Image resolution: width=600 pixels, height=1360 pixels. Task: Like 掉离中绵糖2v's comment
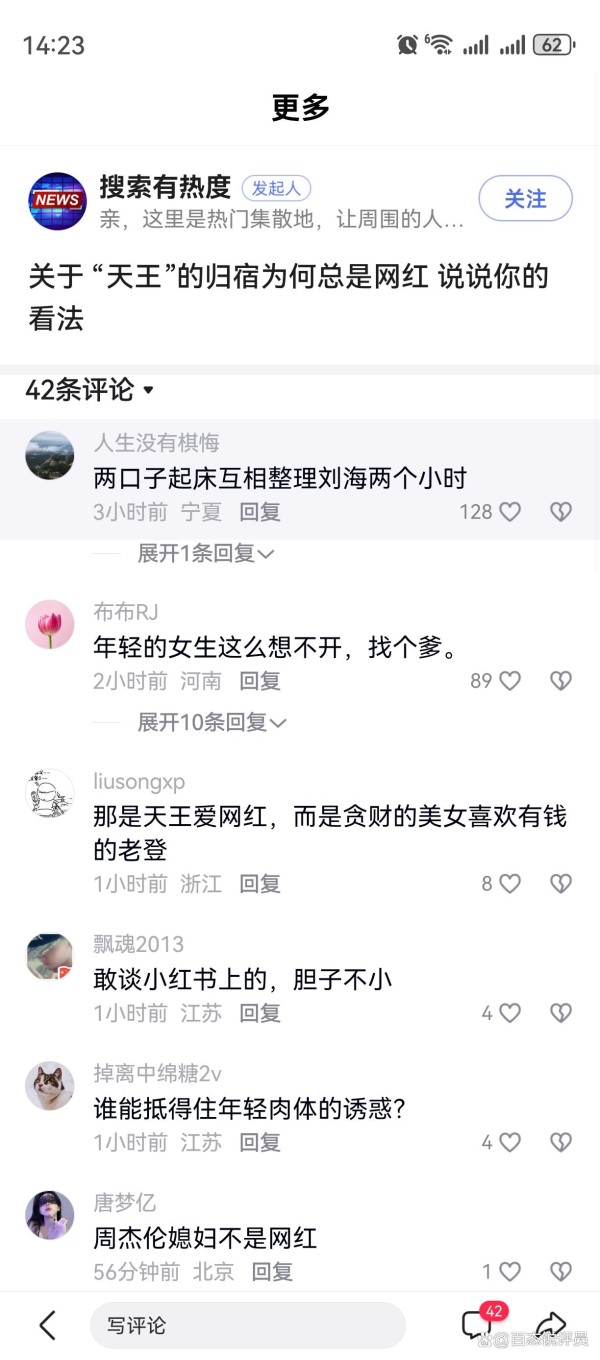(510, 1142)
